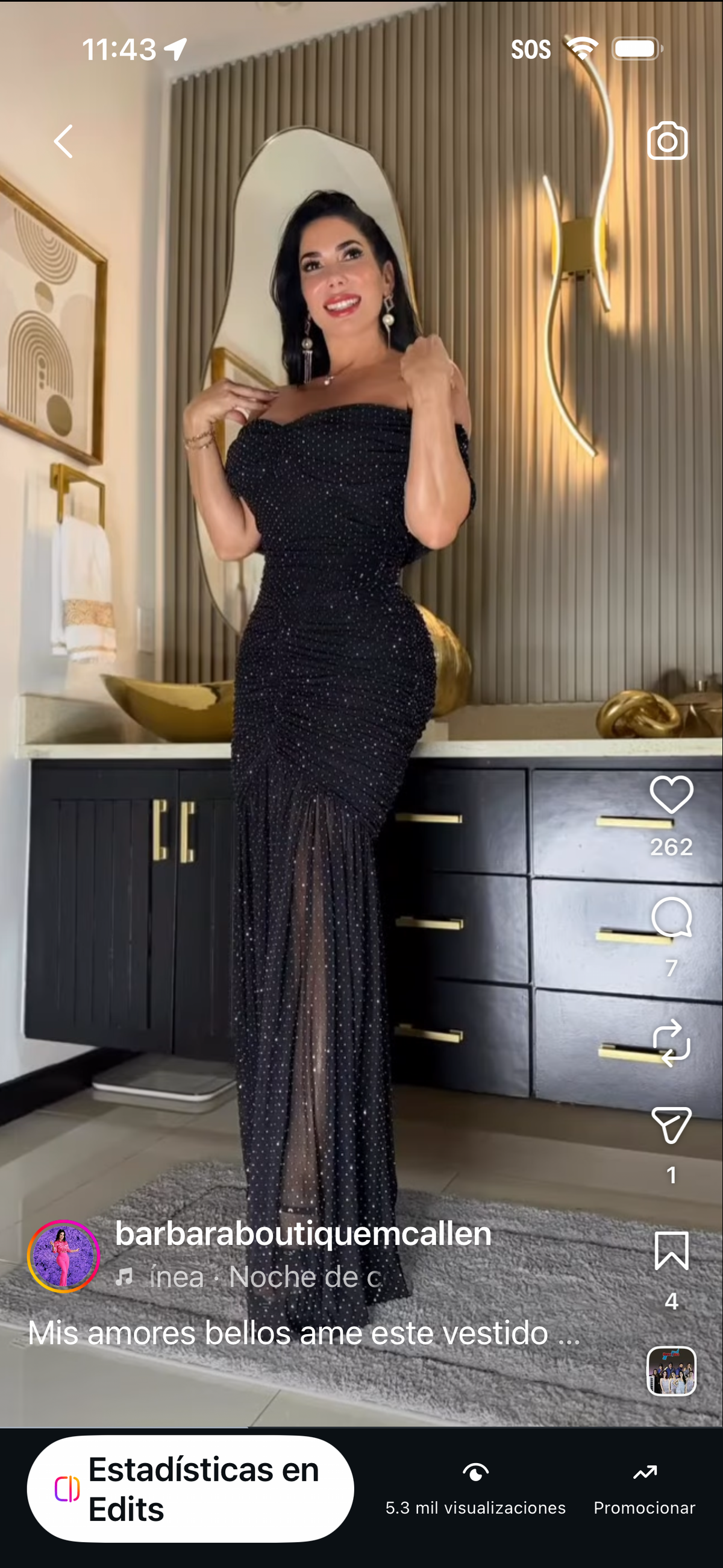
Task: Open the camera icon
Action: coord(667,140)
